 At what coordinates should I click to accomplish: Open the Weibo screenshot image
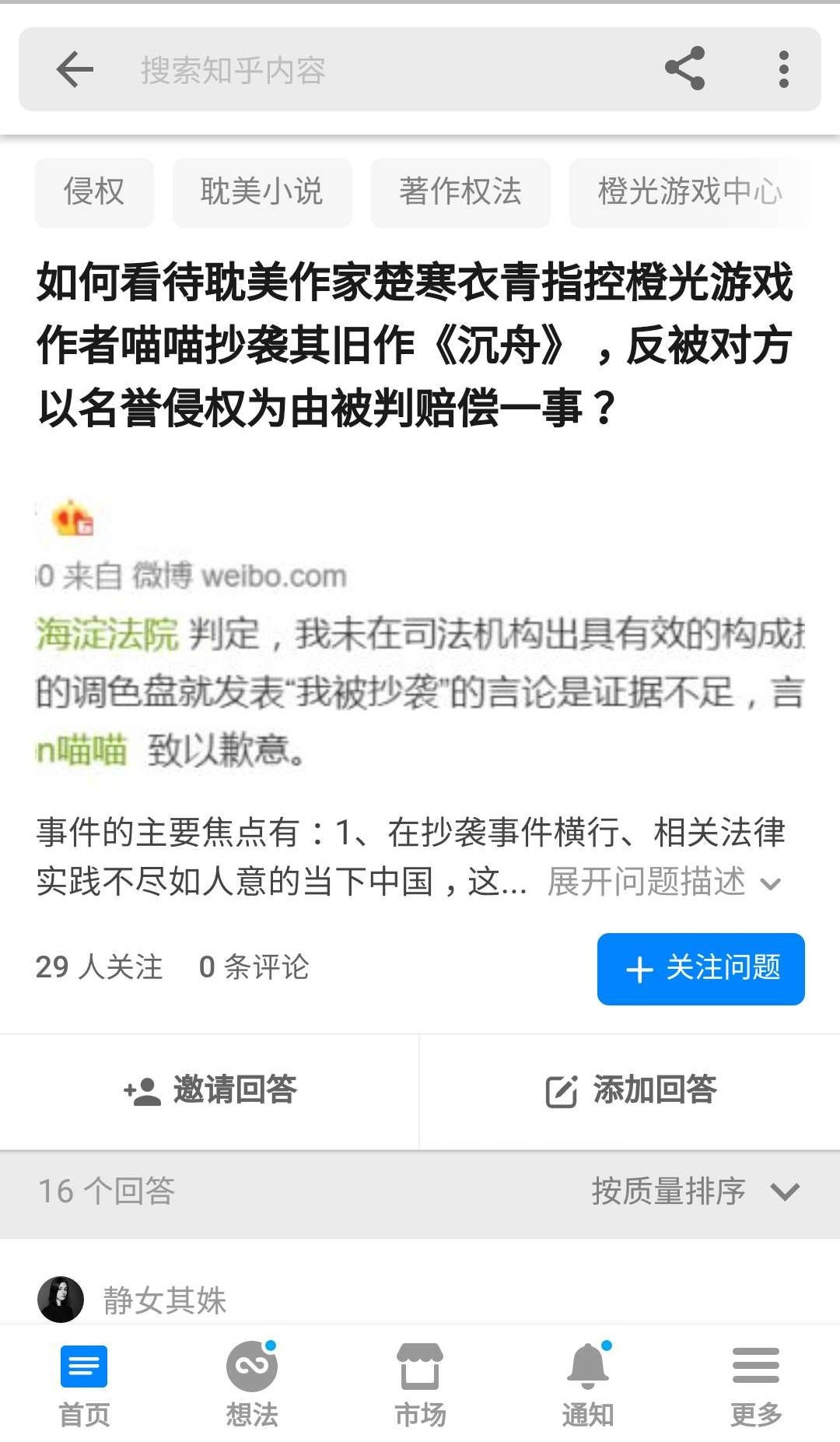(420, 634)
